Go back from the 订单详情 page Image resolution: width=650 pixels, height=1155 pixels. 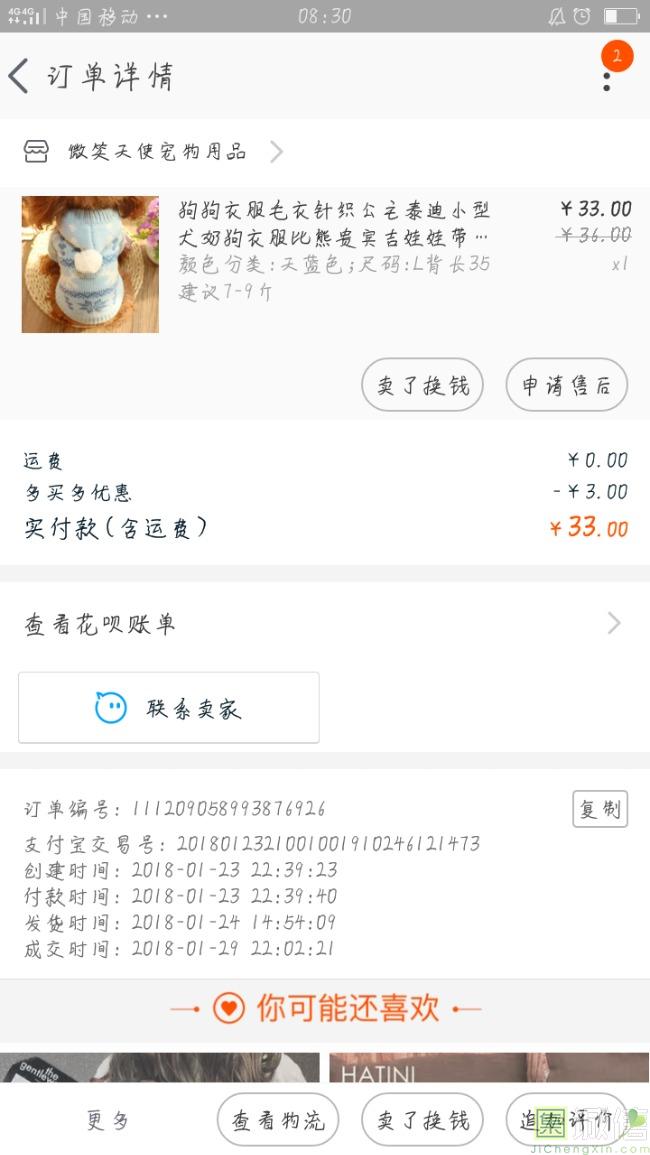[x=20, y=77]
